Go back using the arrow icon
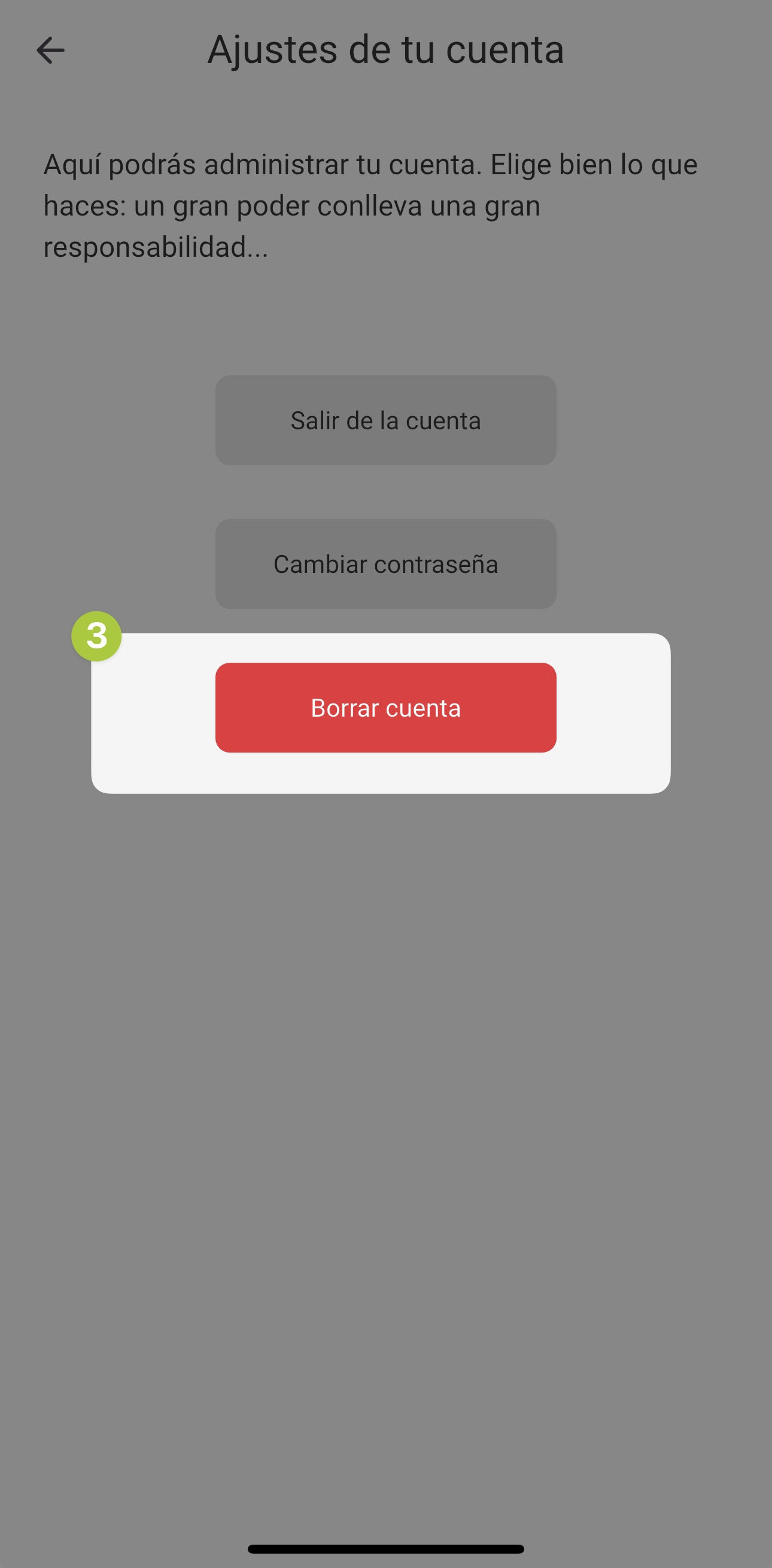 tap(50, 50)
